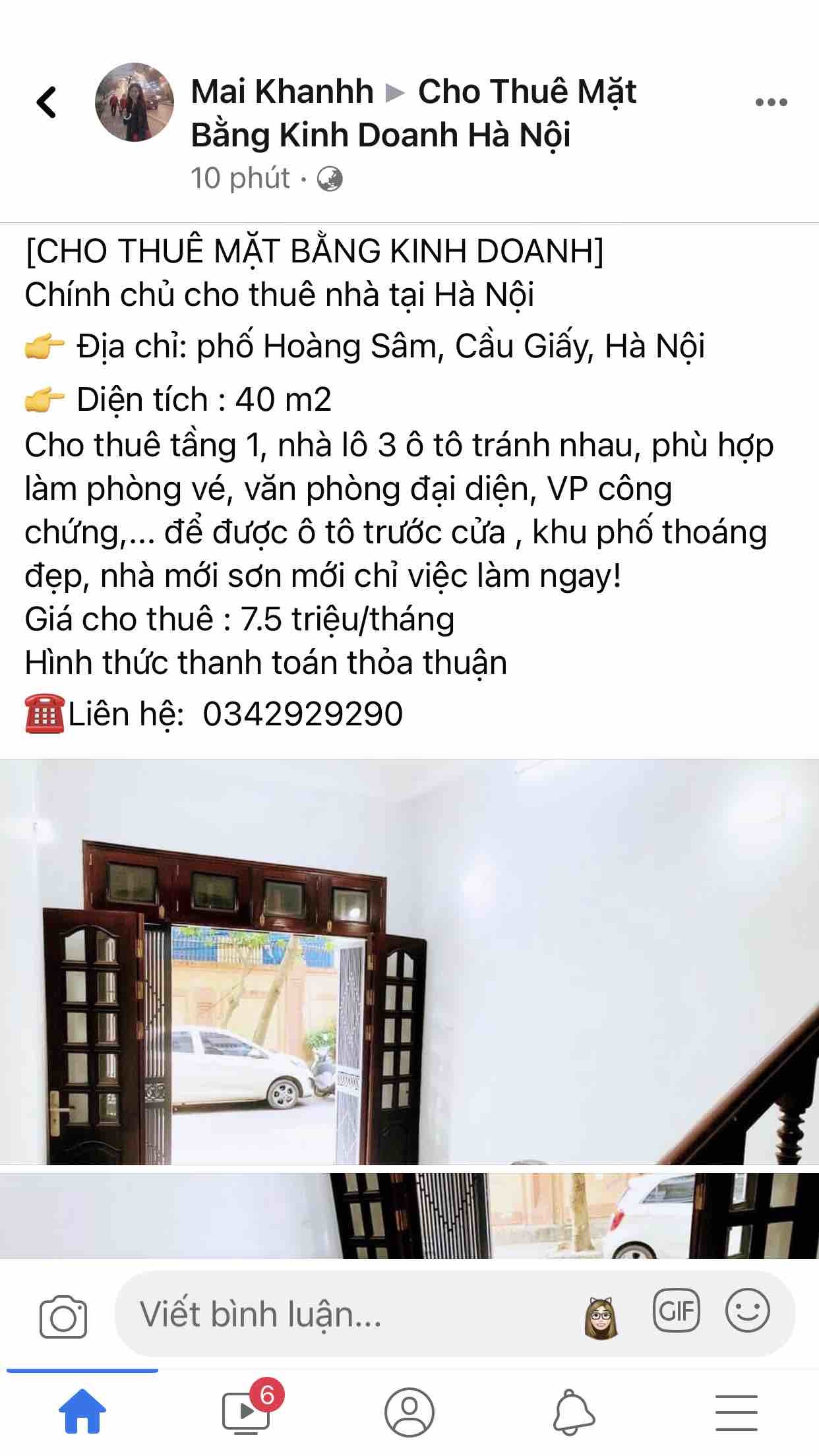The width and height of the screenshot is (819, 1456).
Task: Call the phone number 0342929290
Action: [303, 714]
